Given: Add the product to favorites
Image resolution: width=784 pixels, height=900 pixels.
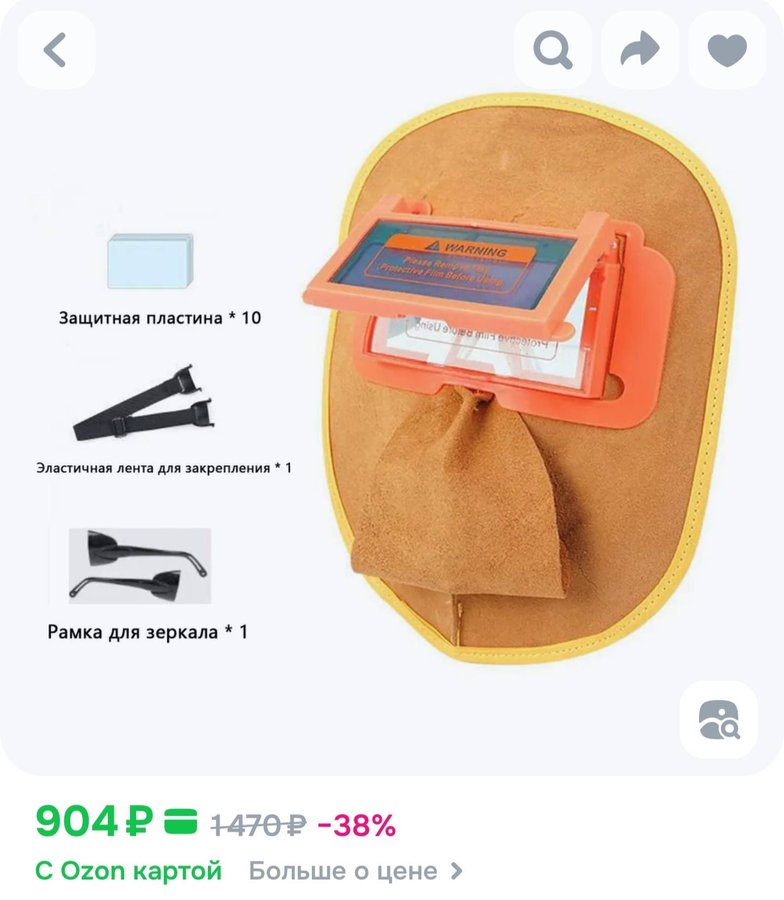Looking at the screenshot, I should pos(727,50).
